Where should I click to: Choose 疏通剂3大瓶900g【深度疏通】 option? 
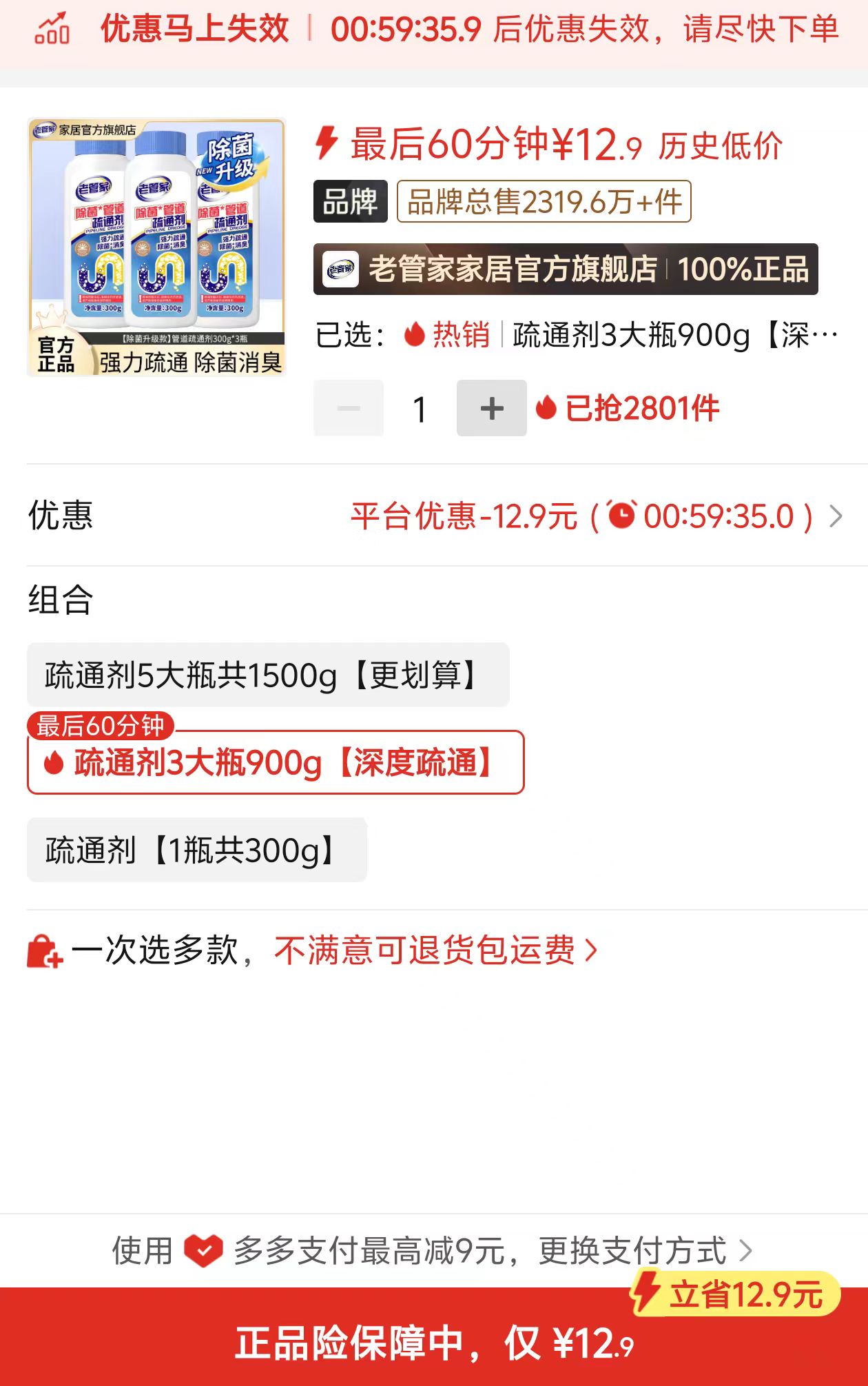(x=276, y=762)
